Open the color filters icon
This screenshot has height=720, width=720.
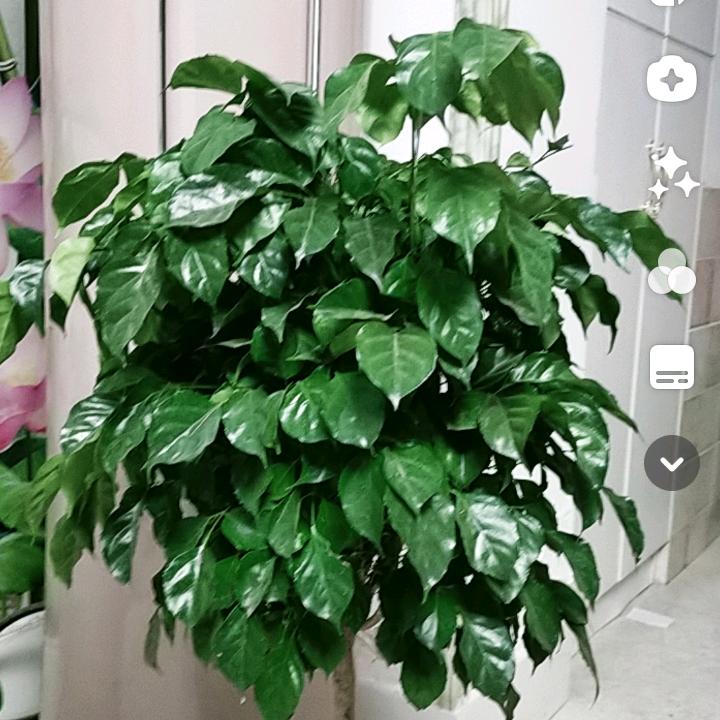pyautogui.click(x=671, y=271)
